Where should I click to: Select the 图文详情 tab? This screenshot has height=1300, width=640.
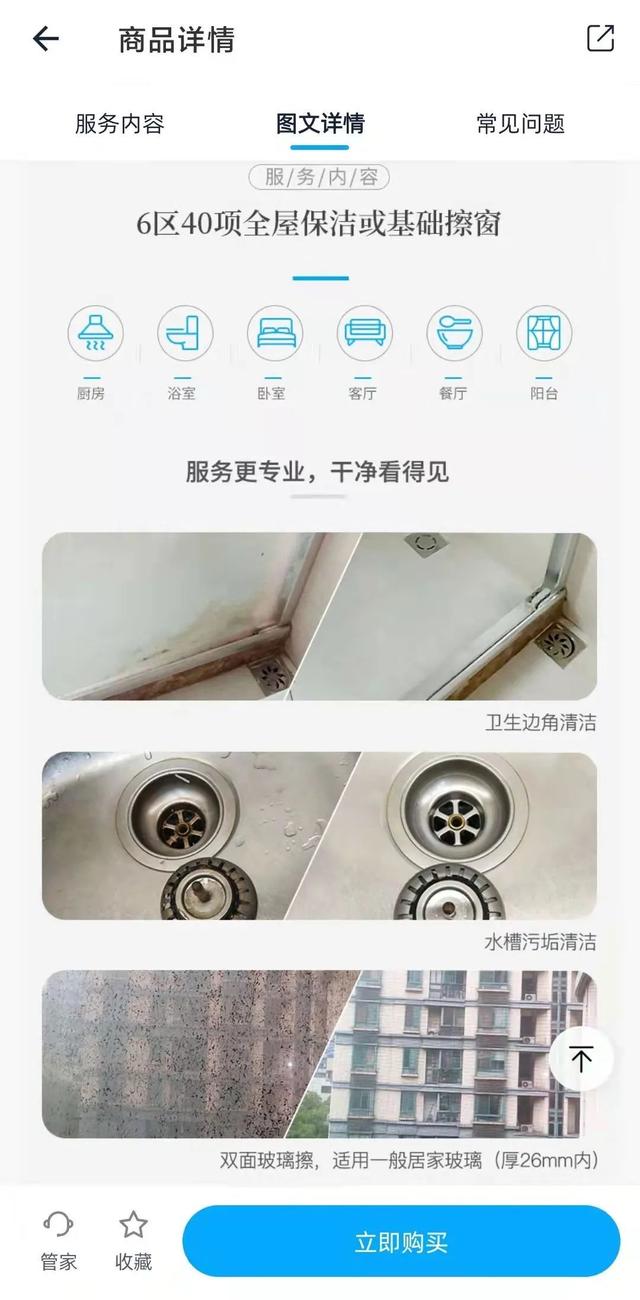point(320,124)
